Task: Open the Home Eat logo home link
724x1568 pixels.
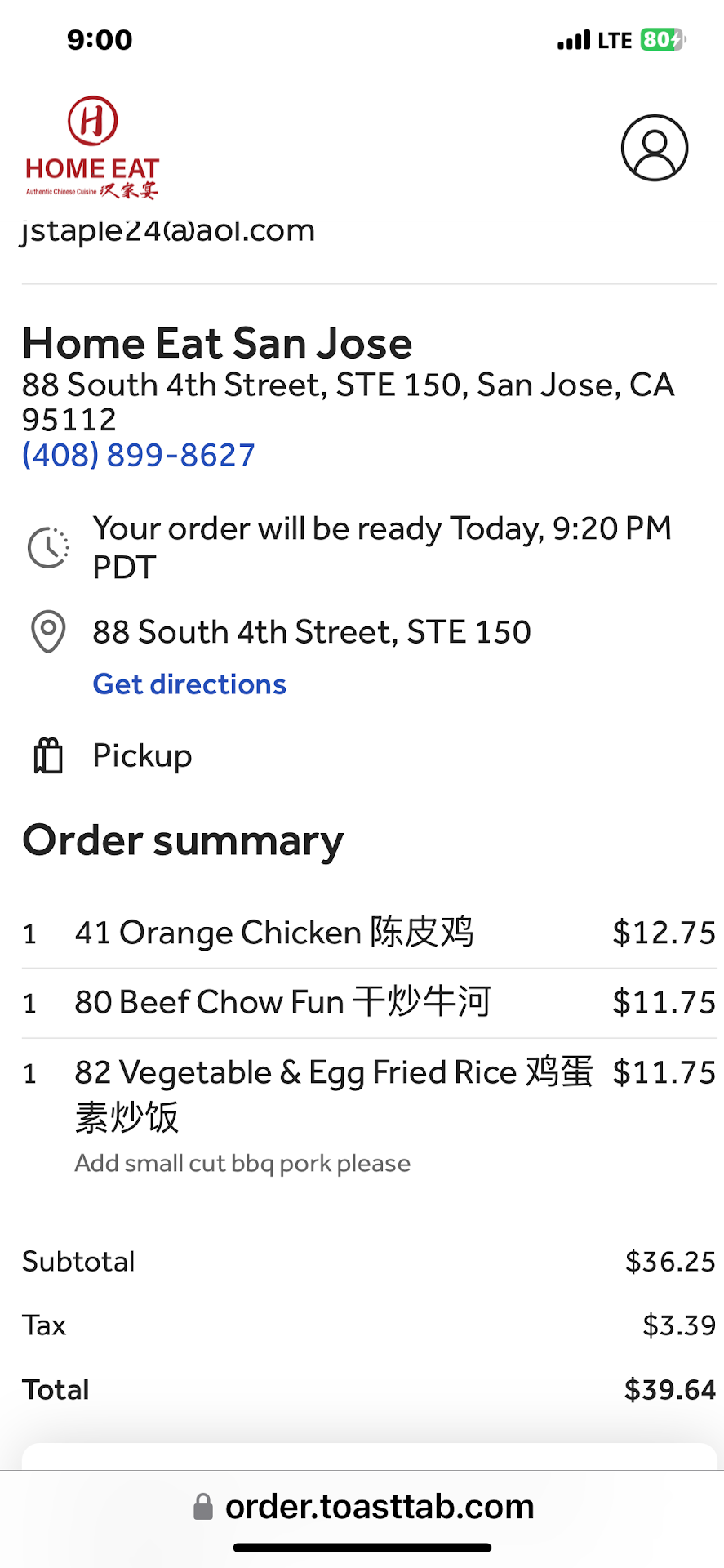Action: coord(92,148)
